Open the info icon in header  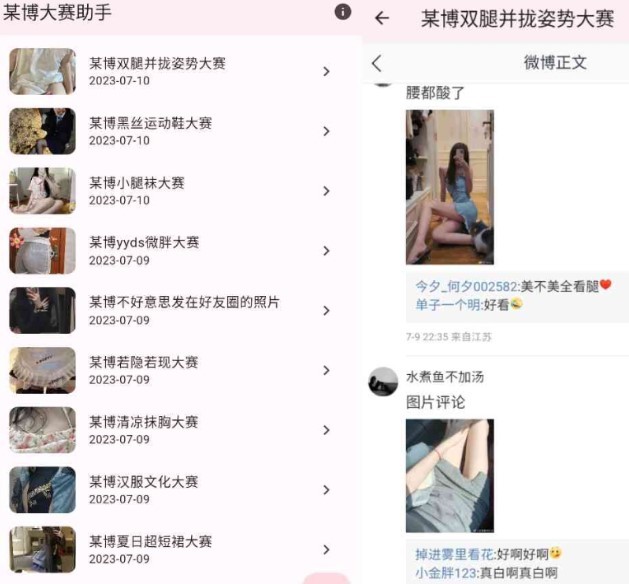point(342,12)
